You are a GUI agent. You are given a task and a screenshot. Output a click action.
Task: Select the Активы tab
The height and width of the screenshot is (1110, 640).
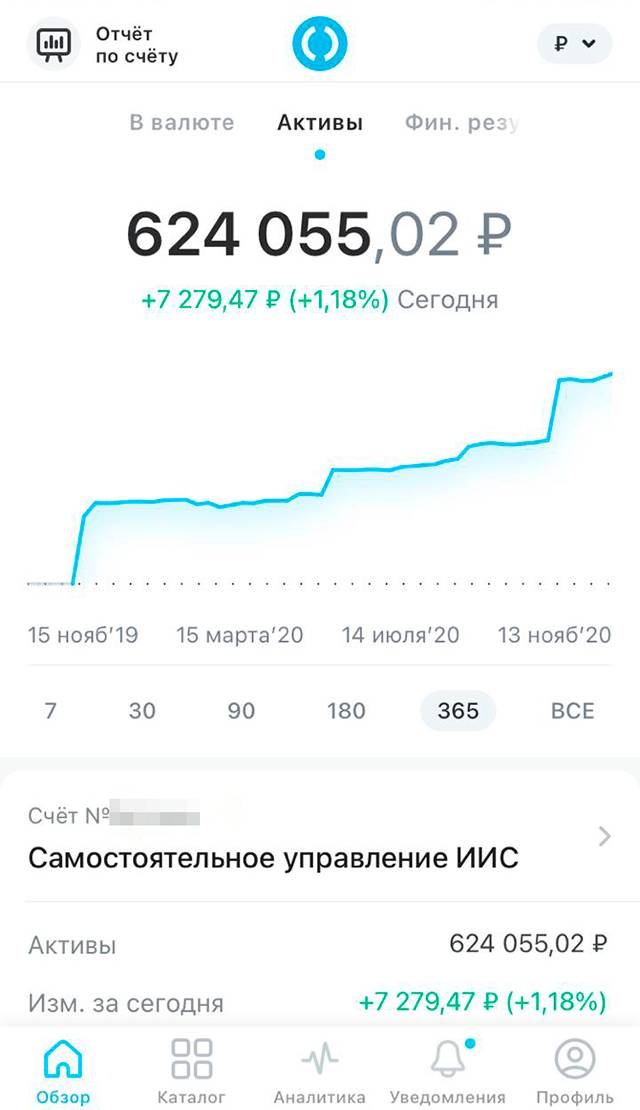point(320,122)
